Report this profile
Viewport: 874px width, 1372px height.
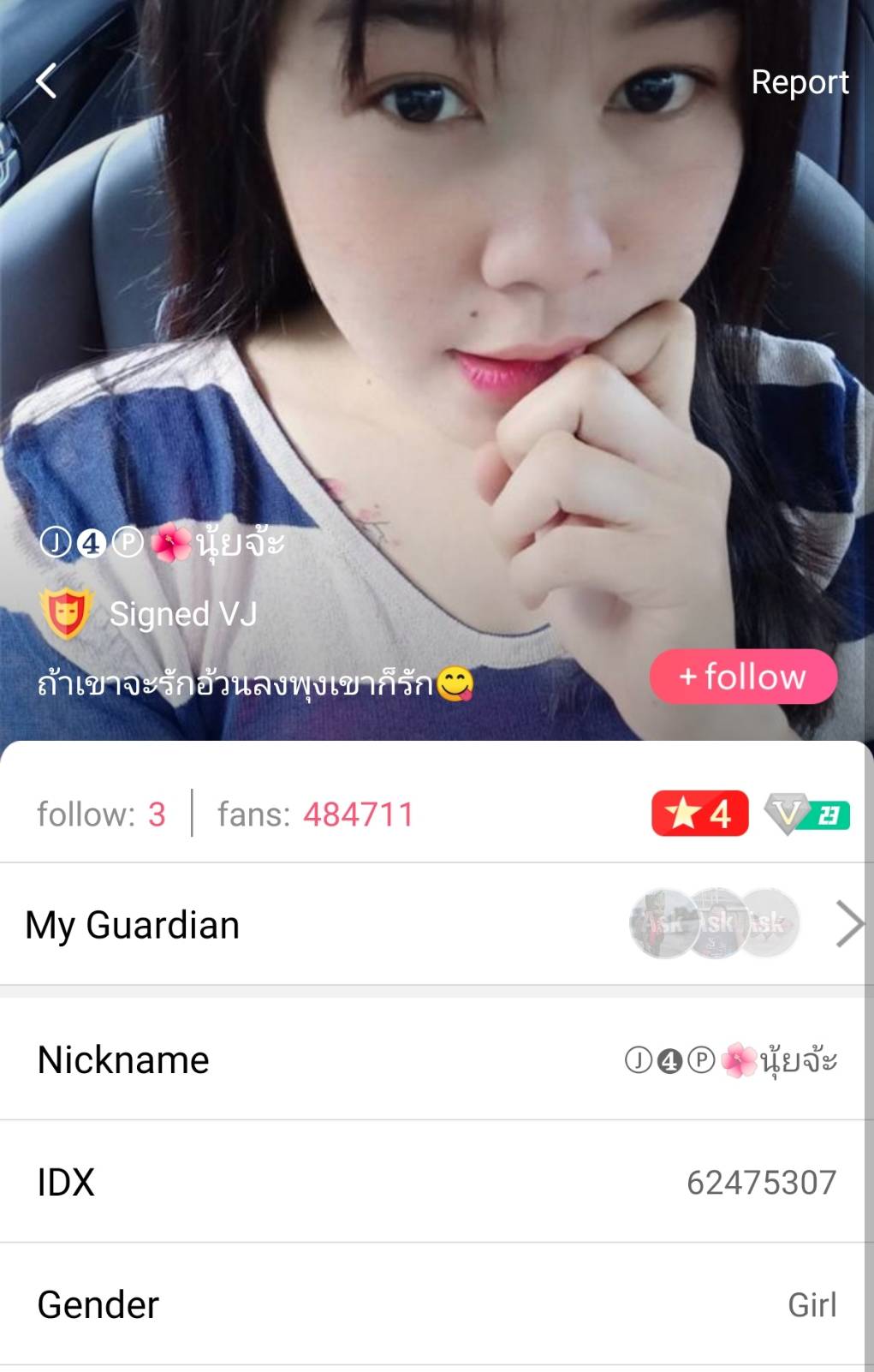coord(800,82)
